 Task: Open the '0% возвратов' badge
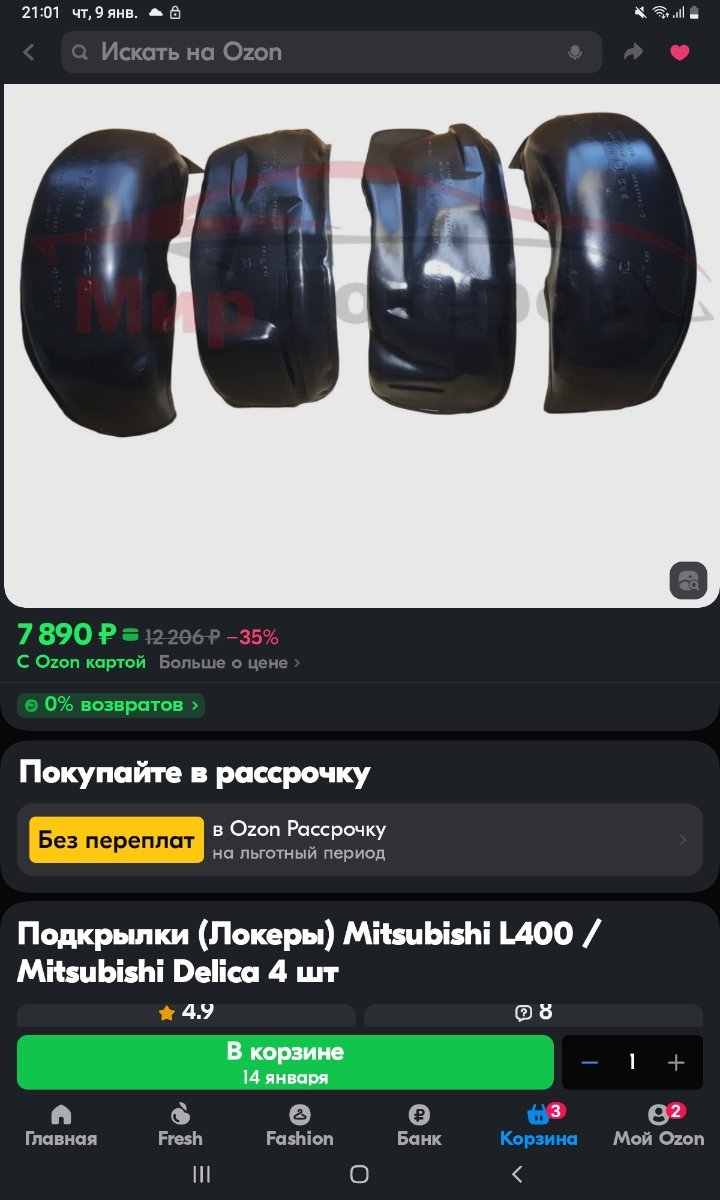point(111,705)
